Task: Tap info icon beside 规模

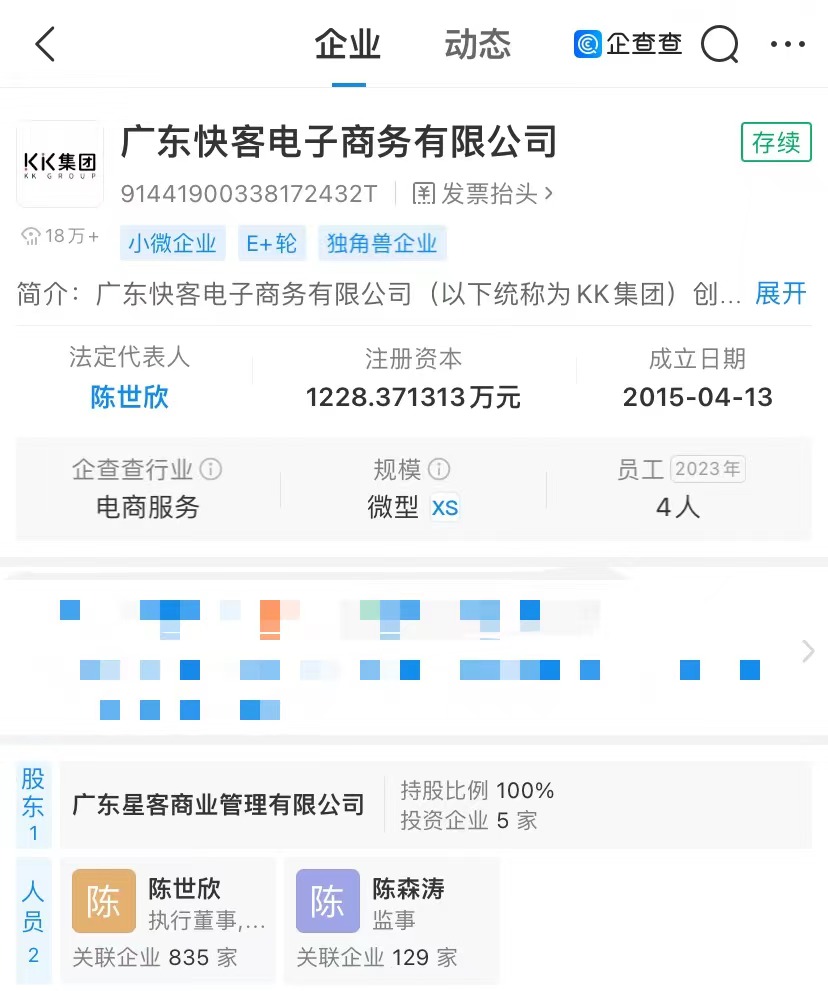Action: [x=439, y=469]
